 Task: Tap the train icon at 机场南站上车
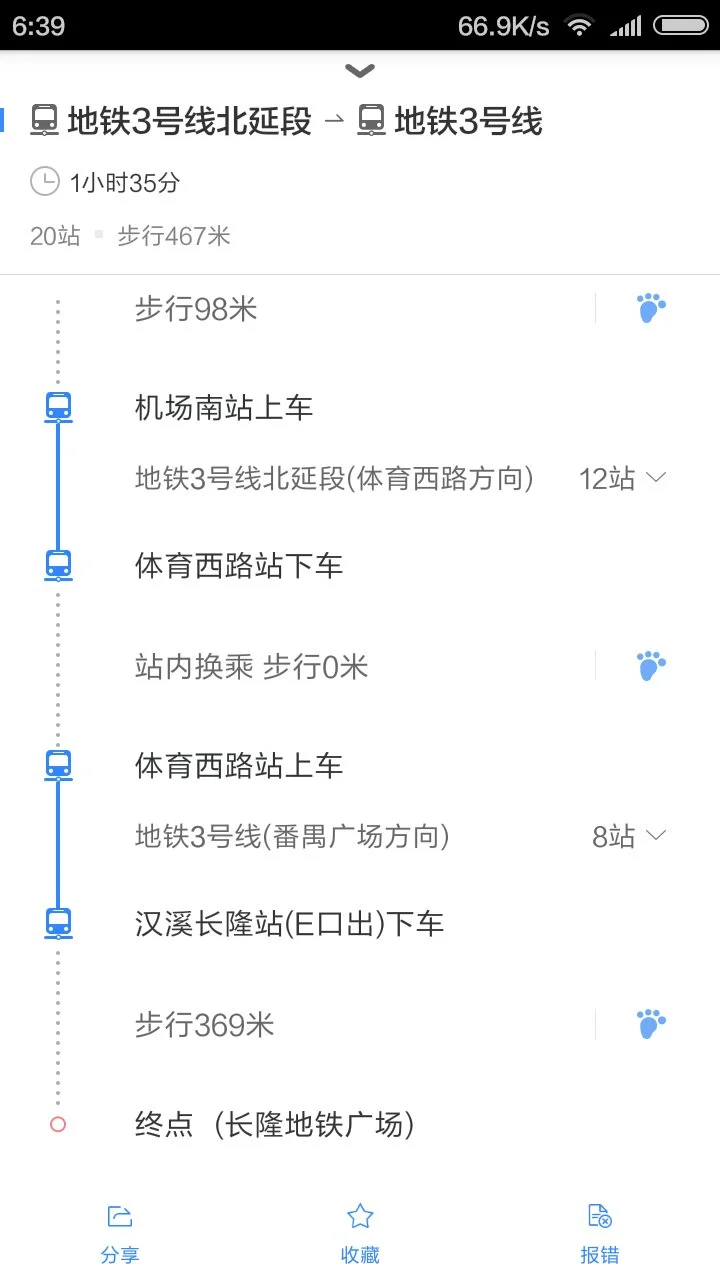58,406
